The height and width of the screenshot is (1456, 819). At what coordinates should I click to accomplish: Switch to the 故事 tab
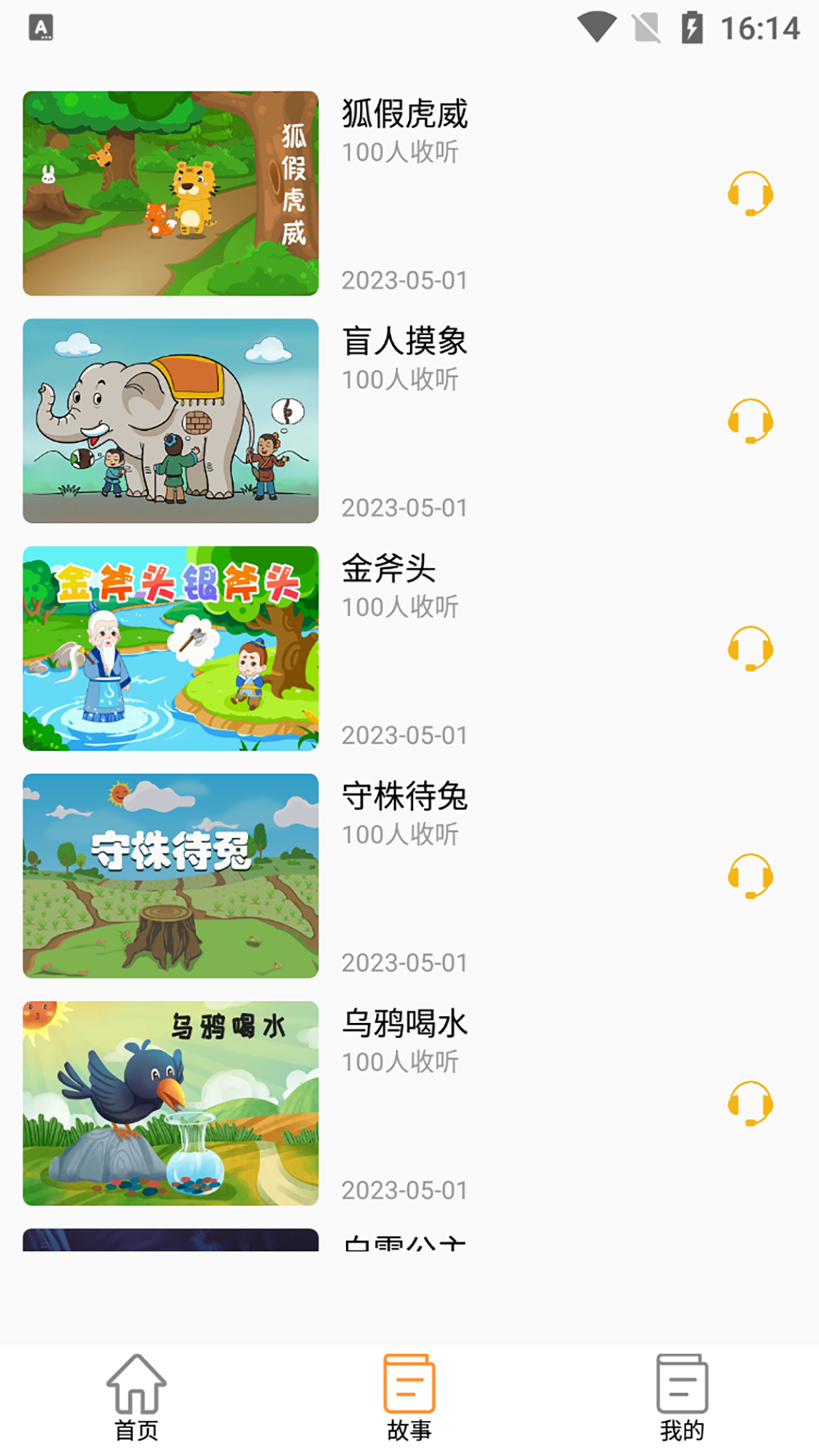coord(409,1398)
